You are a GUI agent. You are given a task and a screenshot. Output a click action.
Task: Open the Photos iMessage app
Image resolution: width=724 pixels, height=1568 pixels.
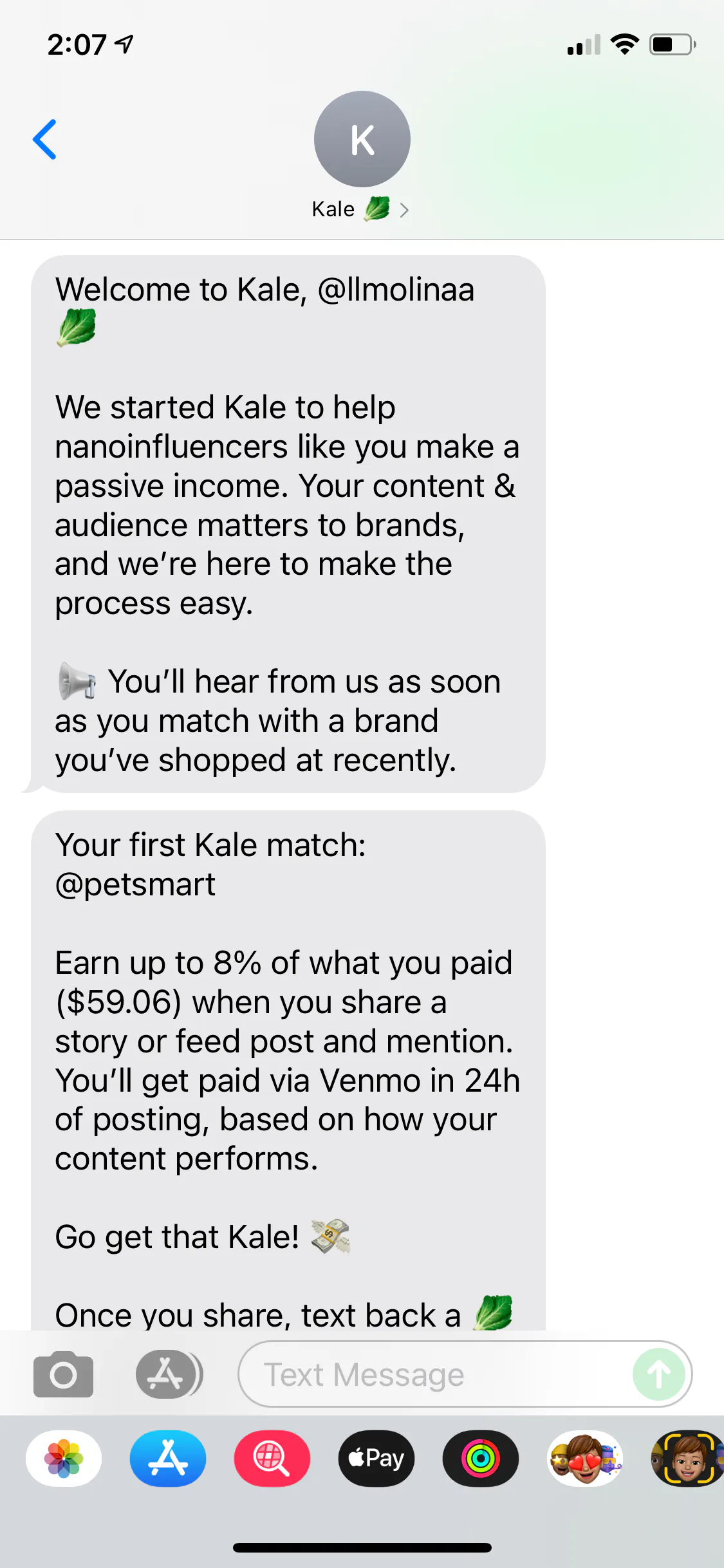point(64,1459)
